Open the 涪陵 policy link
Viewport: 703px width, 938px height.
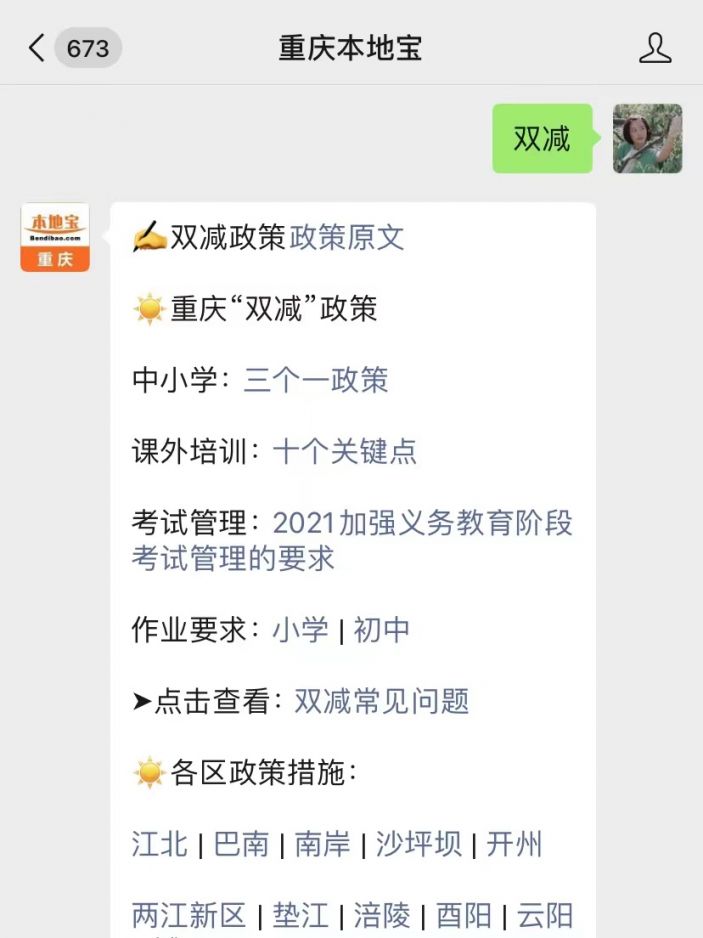tap(382, 915)
